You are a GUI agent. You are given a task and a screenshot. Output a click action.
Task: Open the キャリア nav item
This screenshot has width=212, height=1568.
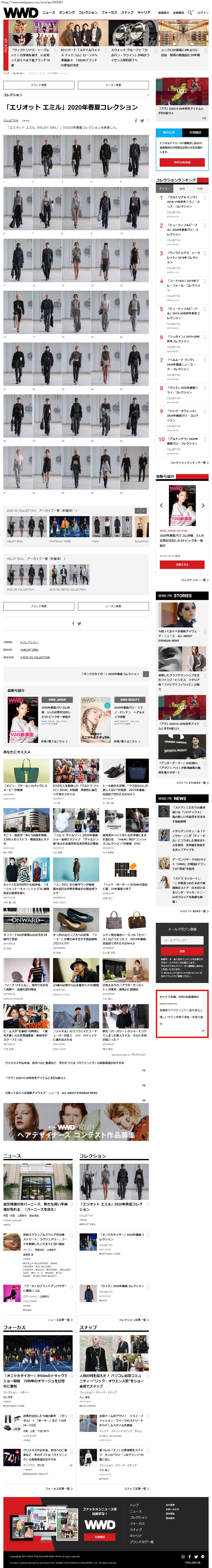[144, 12]
